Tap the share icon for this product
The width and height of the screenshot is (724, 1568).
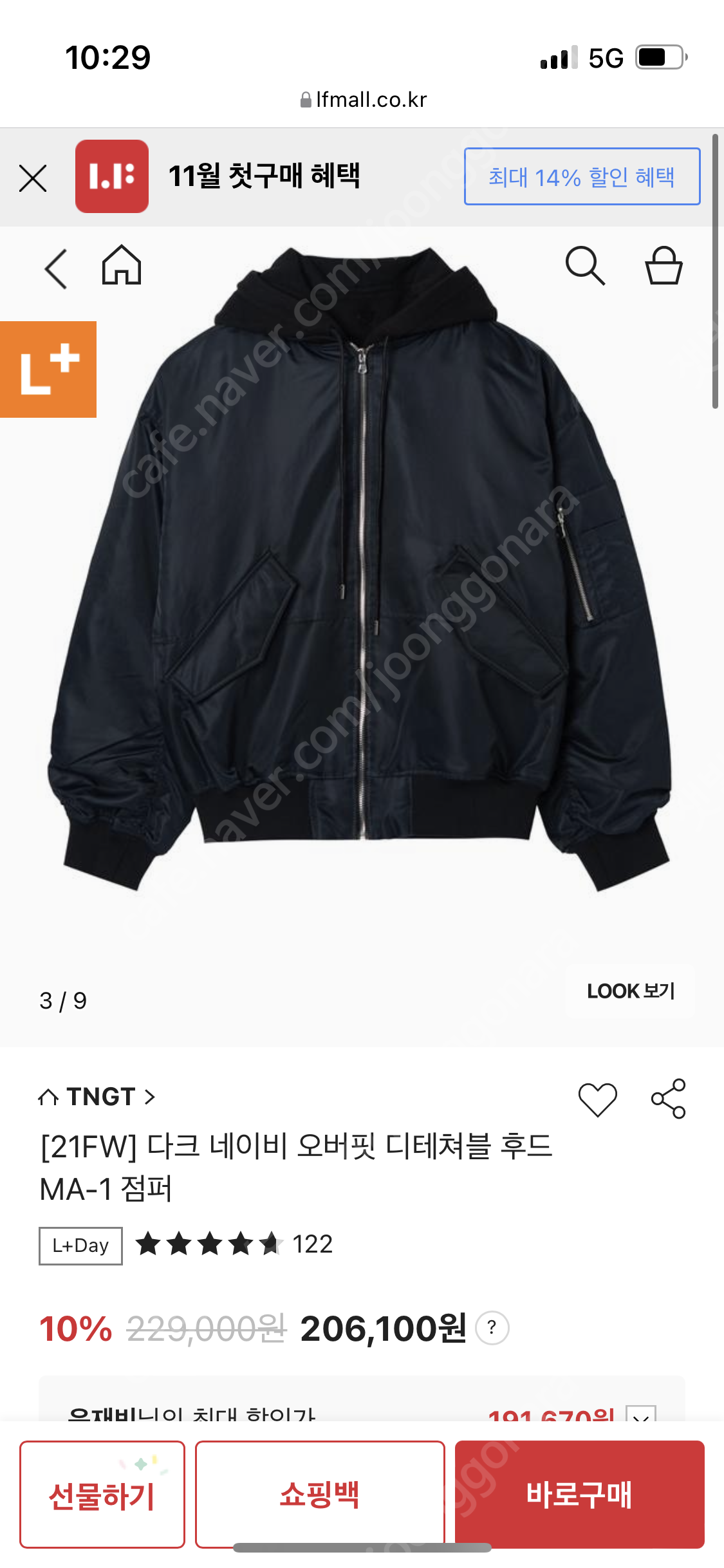[669, 1099]
